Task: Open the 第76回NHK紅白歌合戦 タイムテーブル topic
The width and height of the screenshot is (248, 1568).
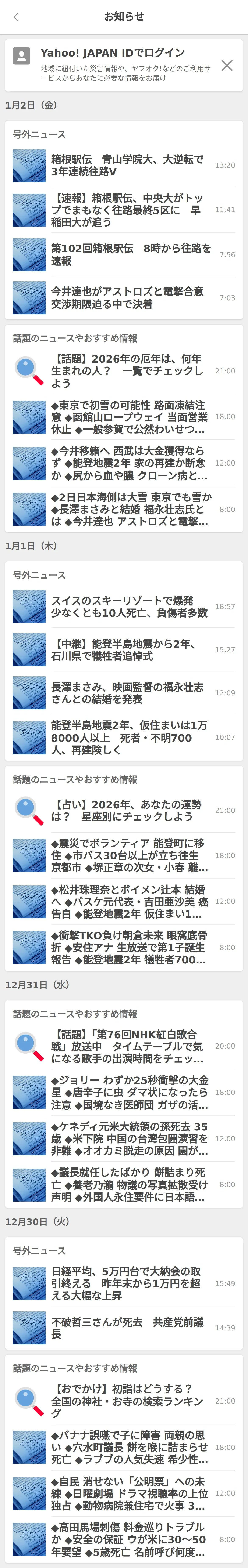Action: pos(127,1046)
